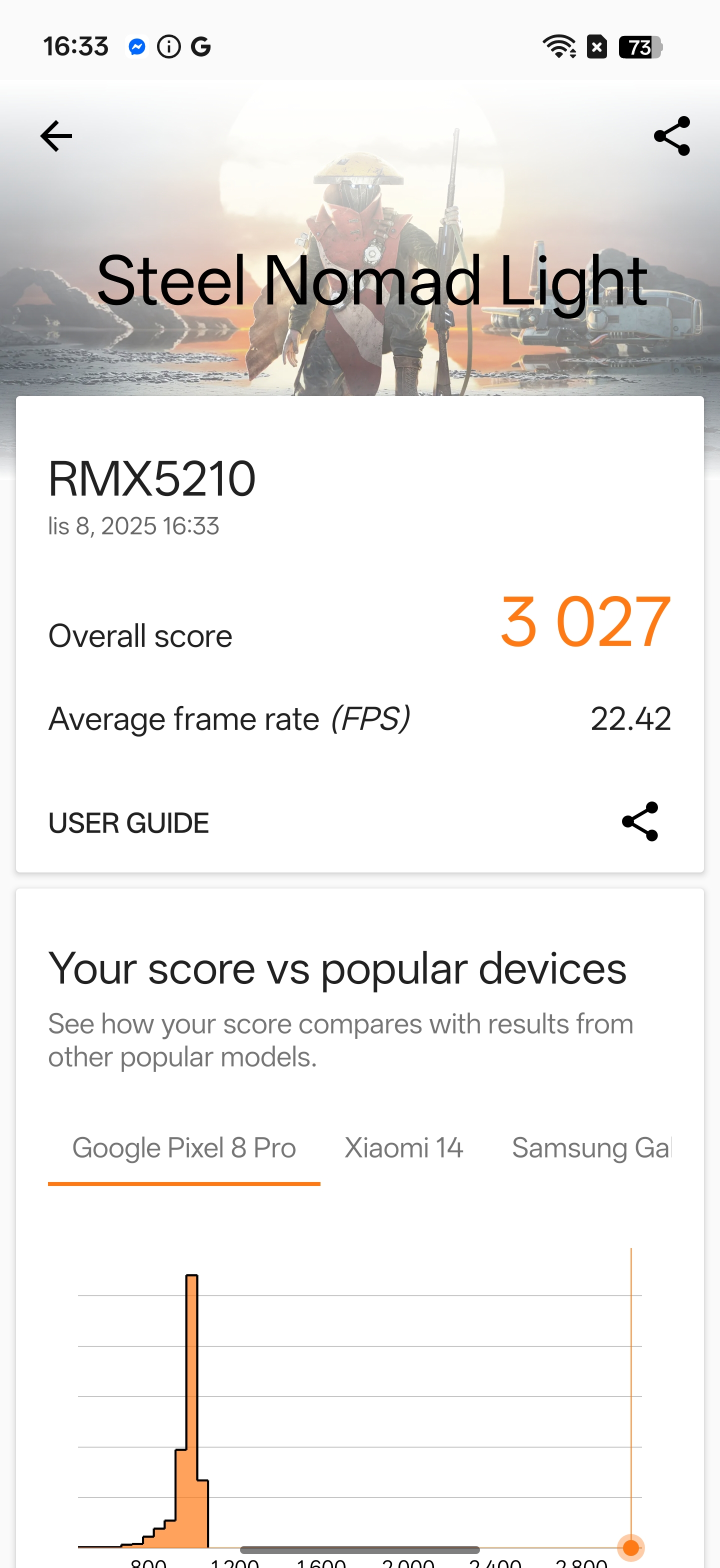Share score using icon beside USER GUIDE
This screenshot has width=720, height=1568.
[x=639, y=821]
